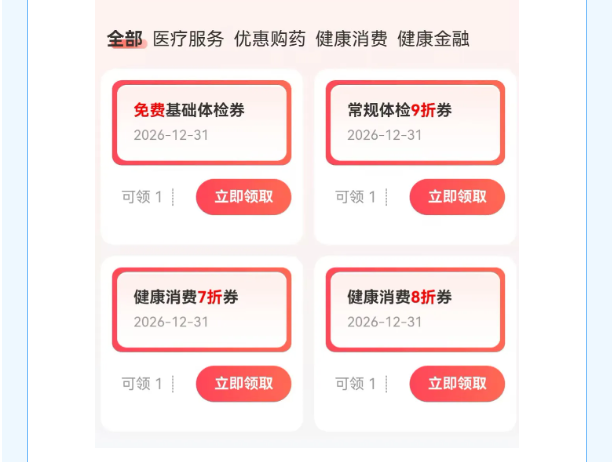The image size is (614, 462).
Task: View the 健康消费7折券 coupon card
Action: (202, 309)
